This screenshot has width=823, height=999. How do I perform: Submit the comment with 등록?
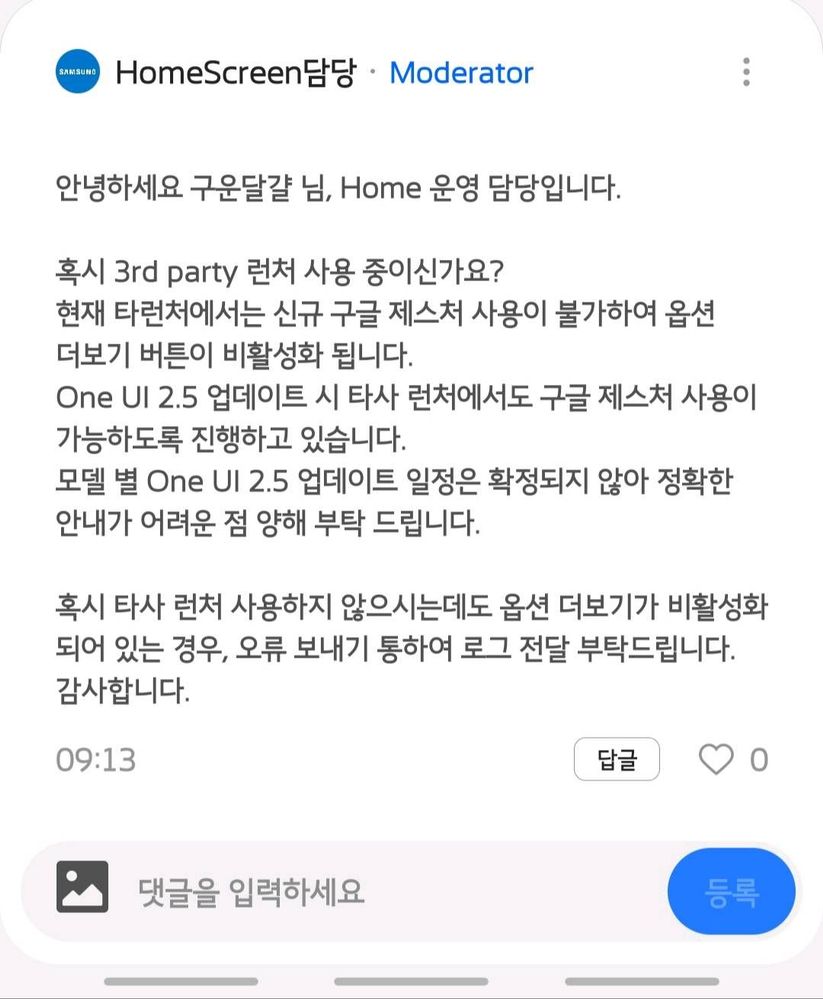731,891
